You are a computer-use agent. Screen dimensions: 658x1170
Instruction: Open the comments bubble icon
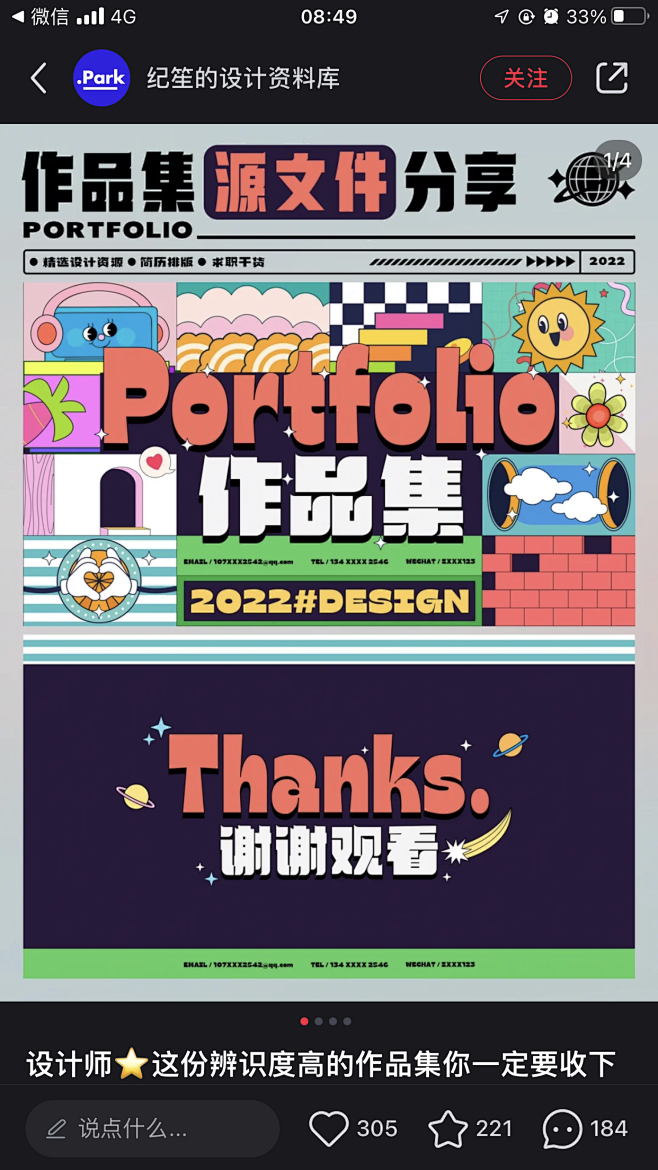pos(562,1129)
